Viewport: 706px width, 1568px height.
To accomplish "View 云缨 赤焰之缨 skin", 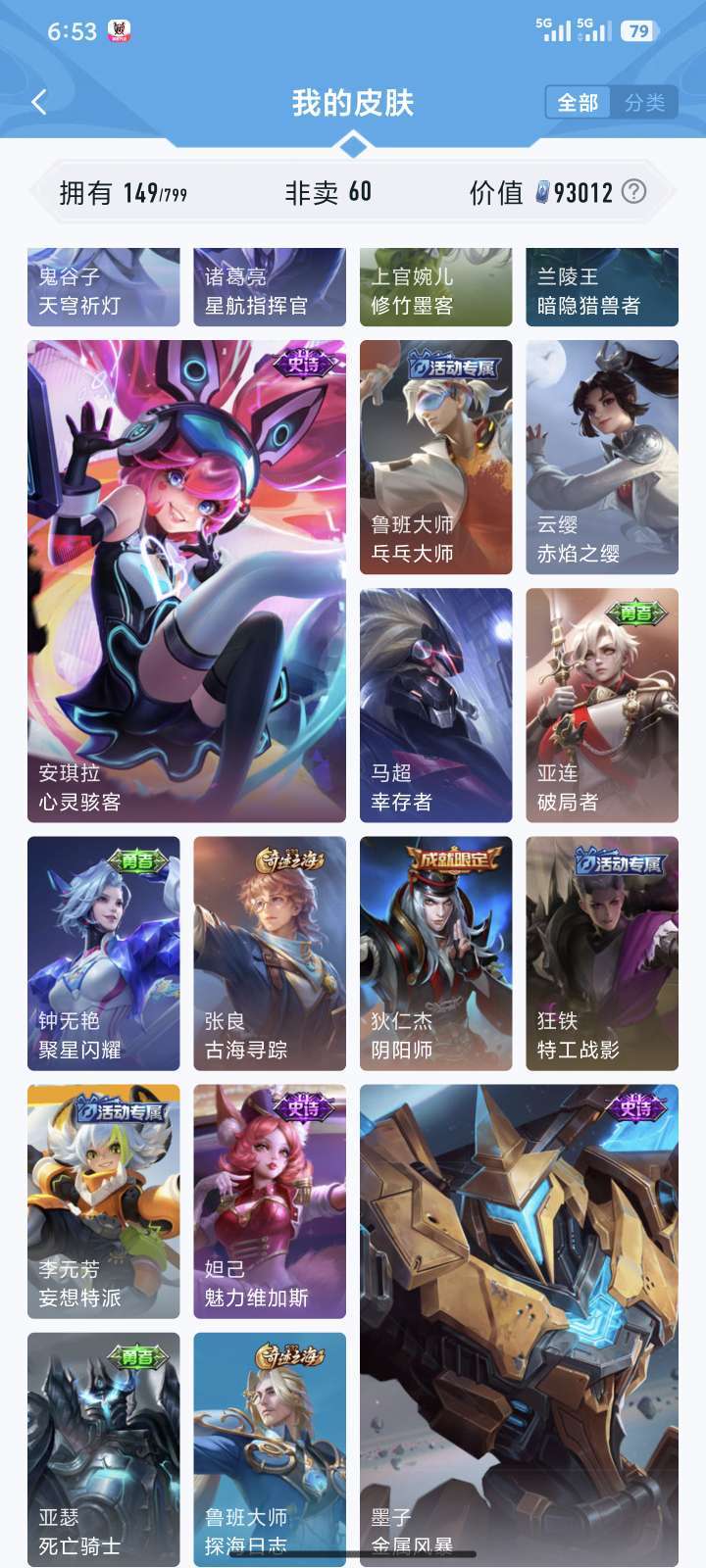I will [602, 457].
